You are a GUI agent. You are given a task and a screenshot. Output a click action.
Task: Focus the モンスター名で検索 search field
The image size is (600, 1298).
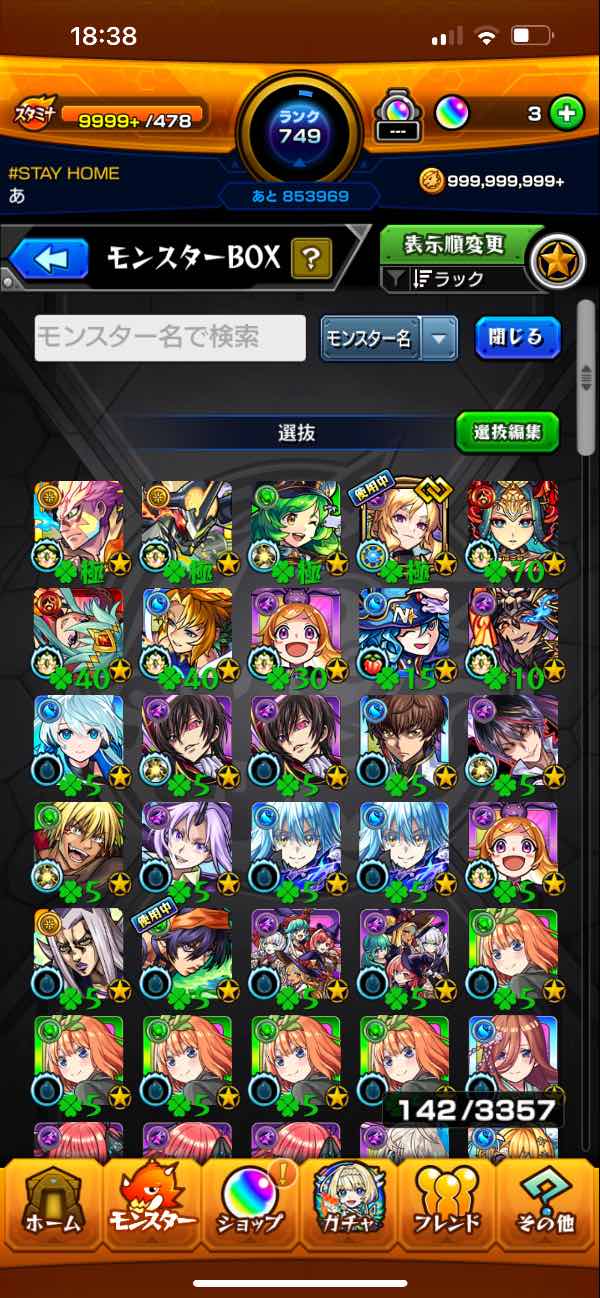tap(170, 338)
